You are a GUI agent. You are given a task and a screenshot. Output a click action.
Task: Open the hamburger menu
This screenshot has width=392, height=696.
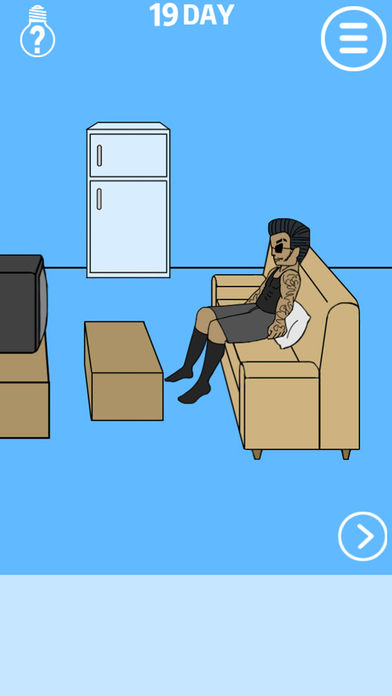click(353, 38)
